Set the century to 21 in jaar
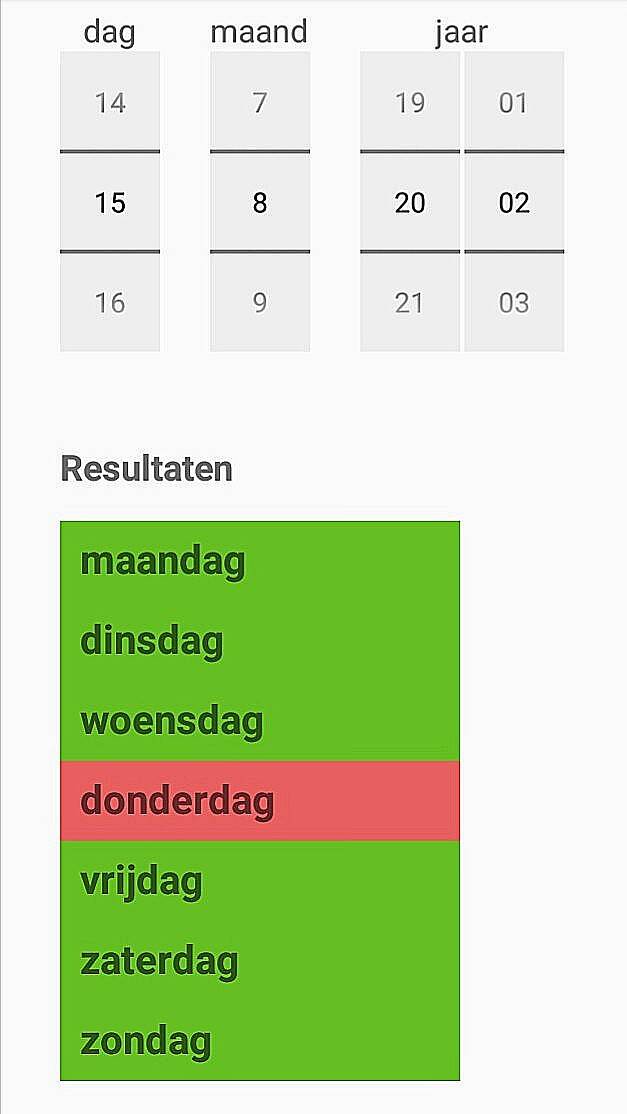Viewport: 627px width, 1114px height. tap(410, 302)
